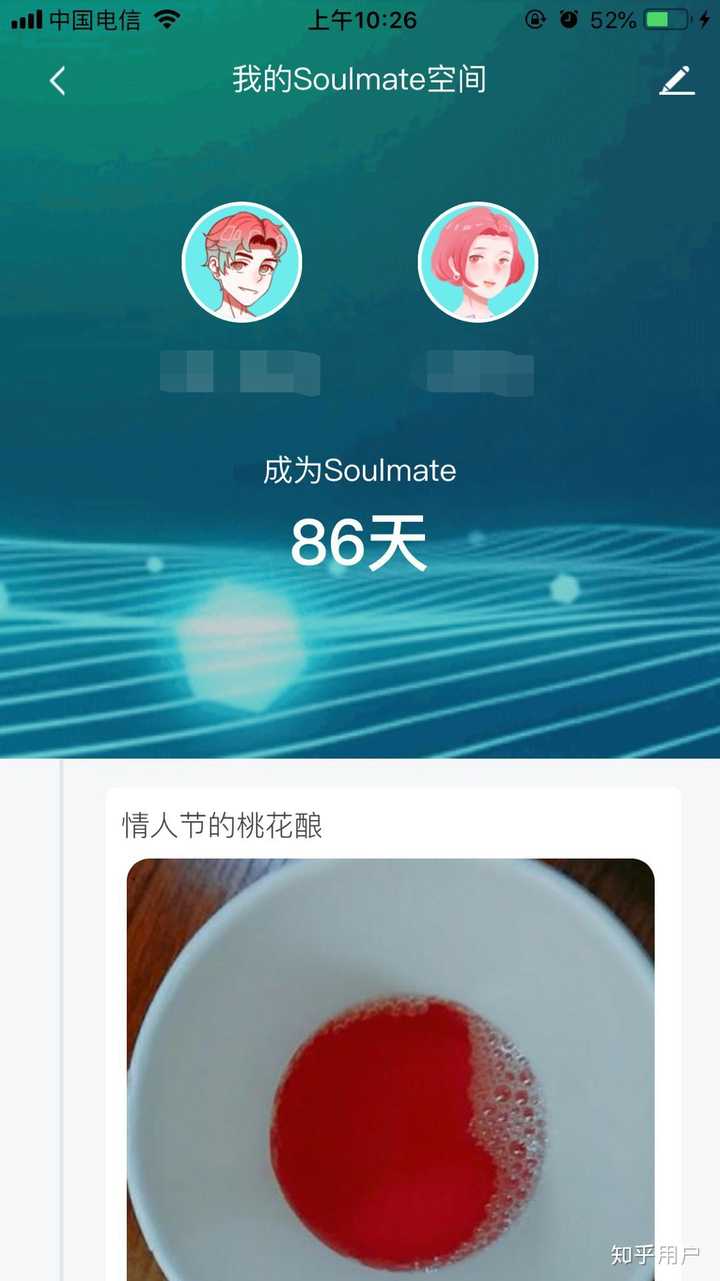
Task: Tap the back chevron to exit the space
Action: [57, 81]
